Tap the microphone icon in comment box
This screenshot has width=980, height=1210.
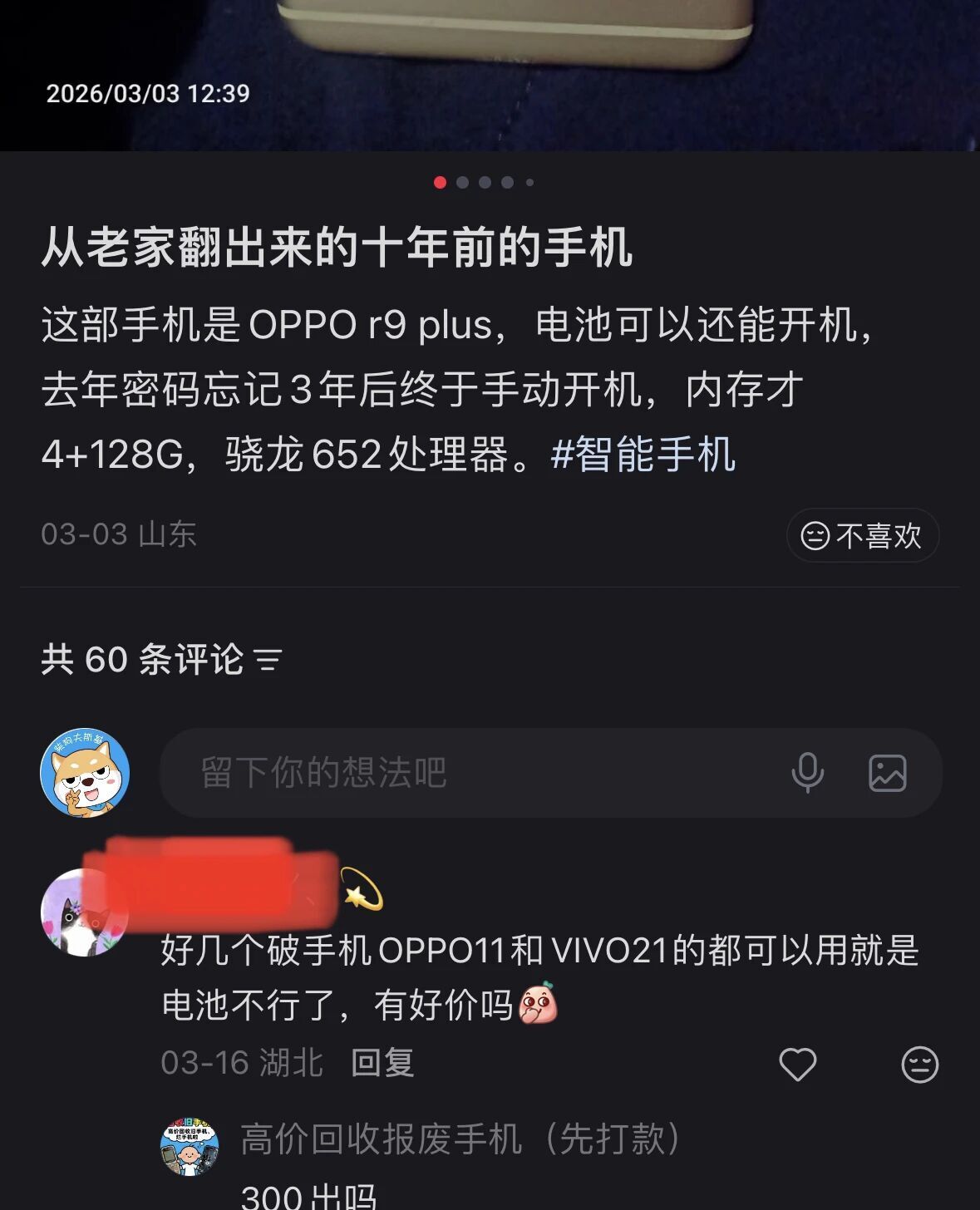(807, 773)
